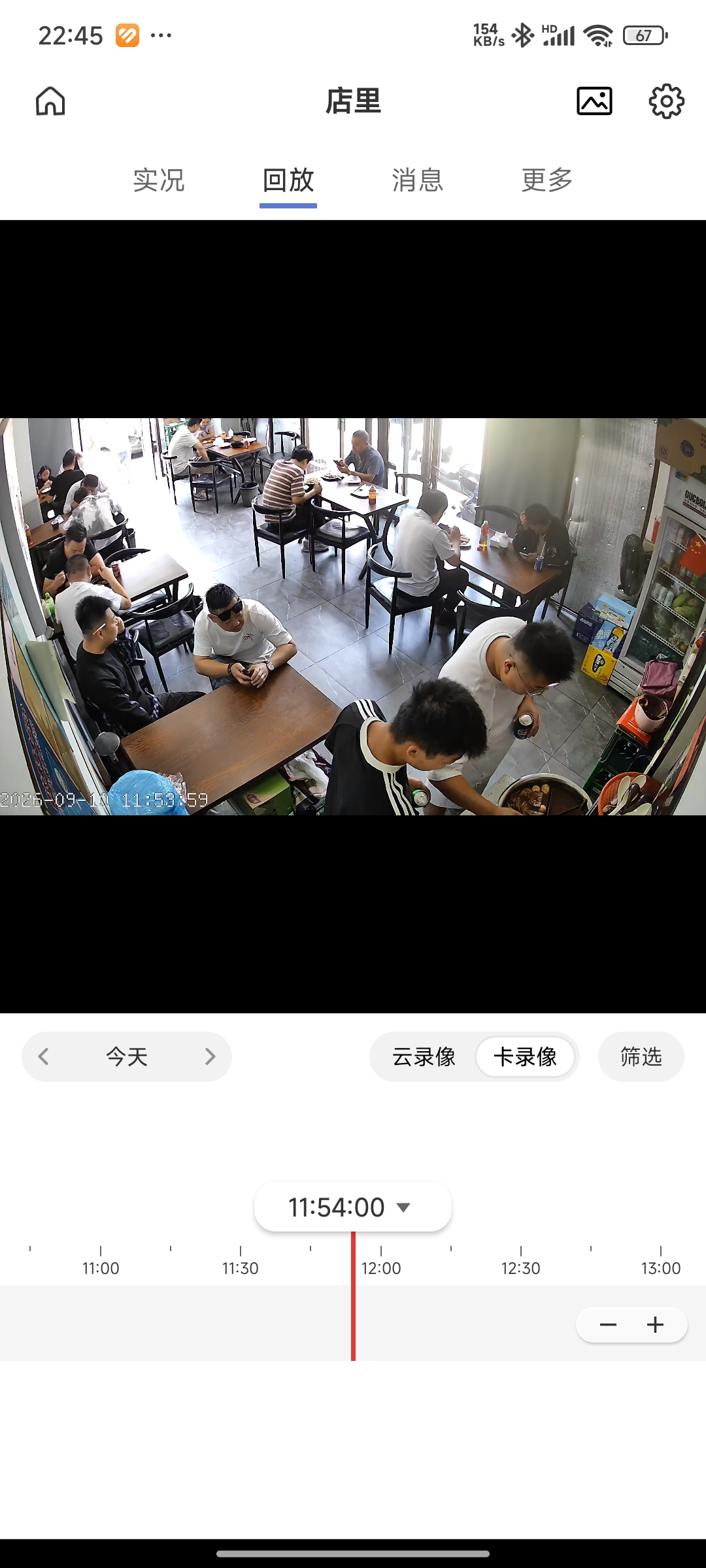Go to the next day arrow
706x1568 pixels.
[x=210, y=1056]
